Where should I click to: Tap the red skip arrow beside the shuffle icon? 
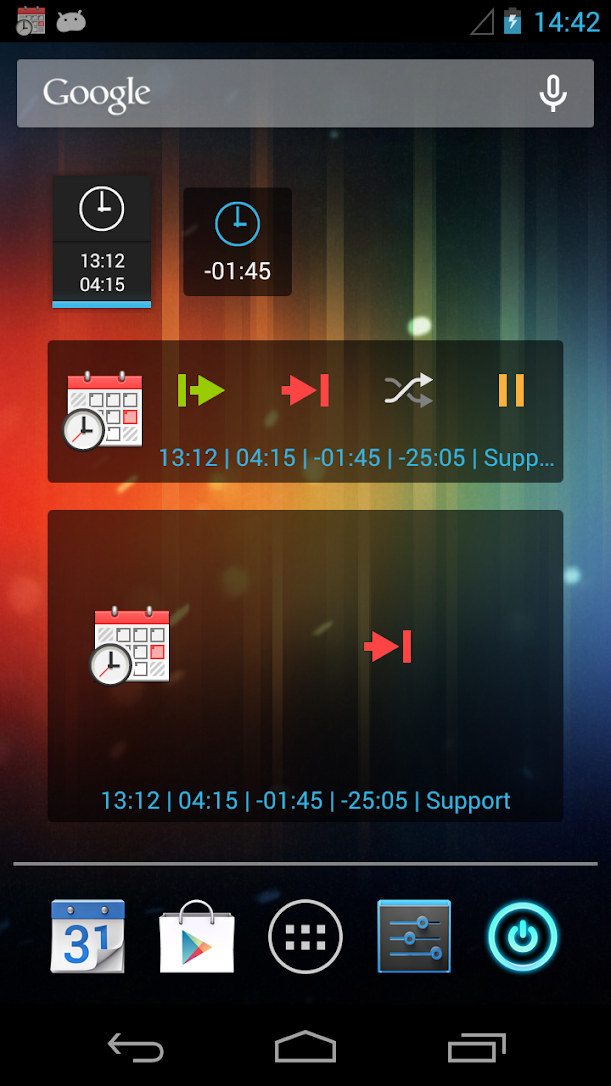(x=306, y=390)
